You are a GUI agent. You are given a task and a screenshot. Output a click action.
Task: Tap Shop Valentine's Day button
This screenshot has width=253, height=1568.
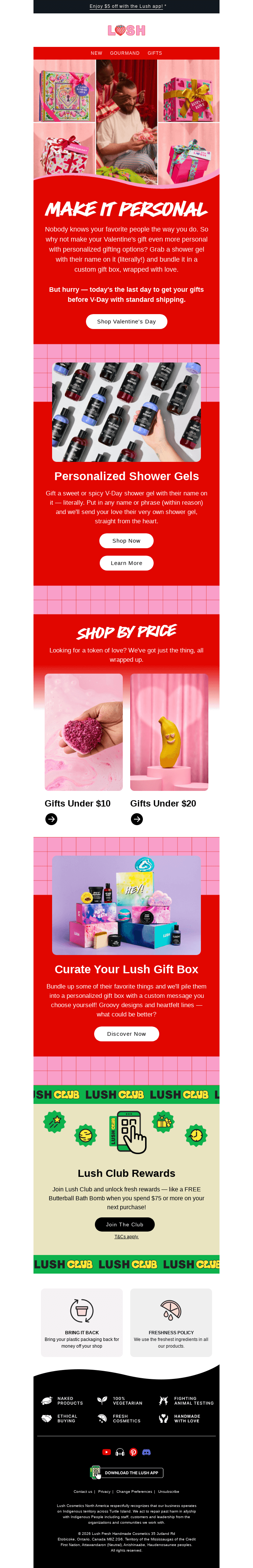point(126,322)
